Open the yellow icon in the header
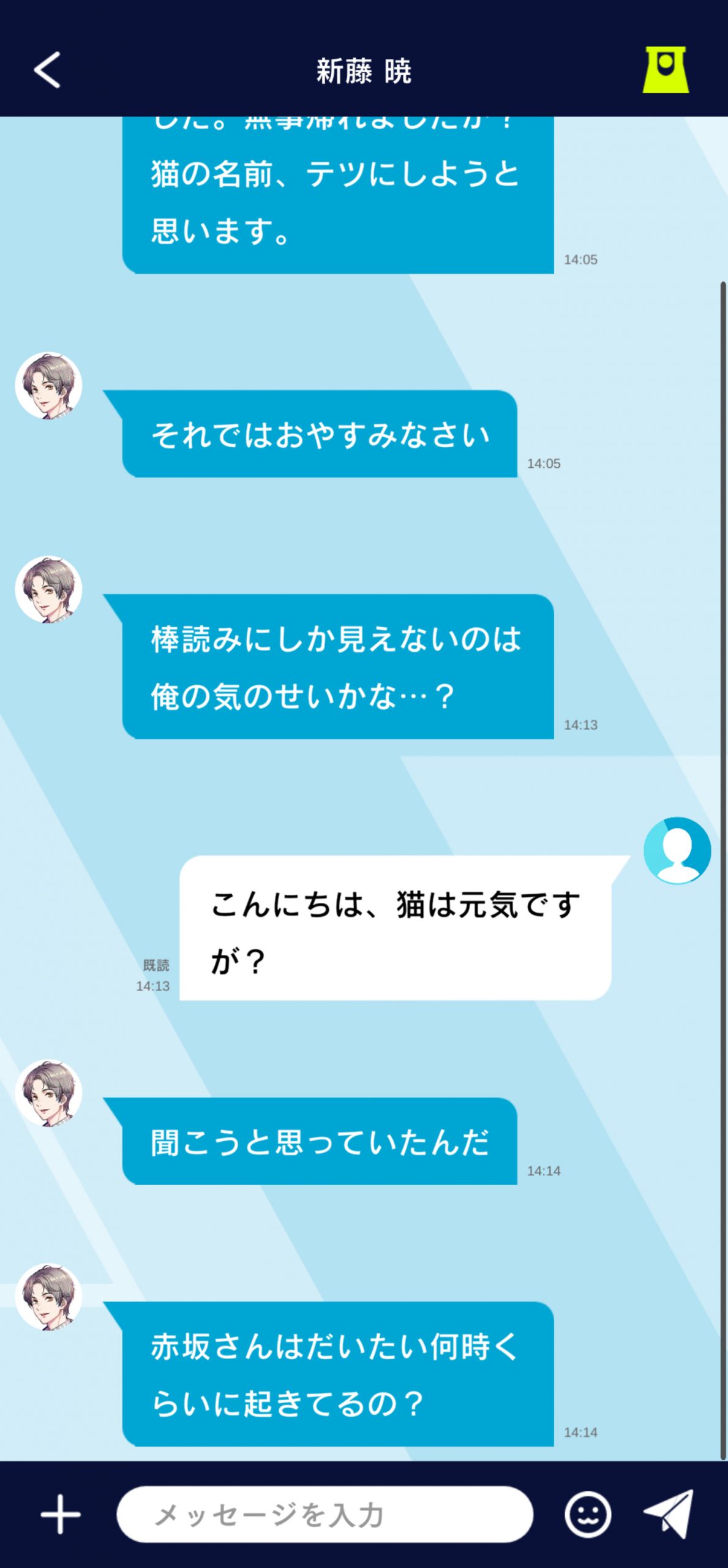 tap(666, 70)
